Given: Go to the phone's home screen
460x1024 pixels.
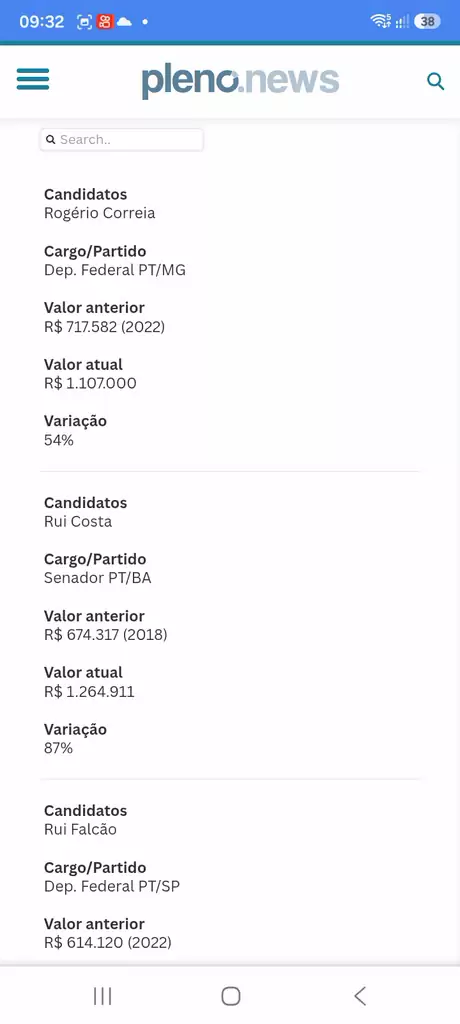Looking at the screenshot, I should 231,996.
